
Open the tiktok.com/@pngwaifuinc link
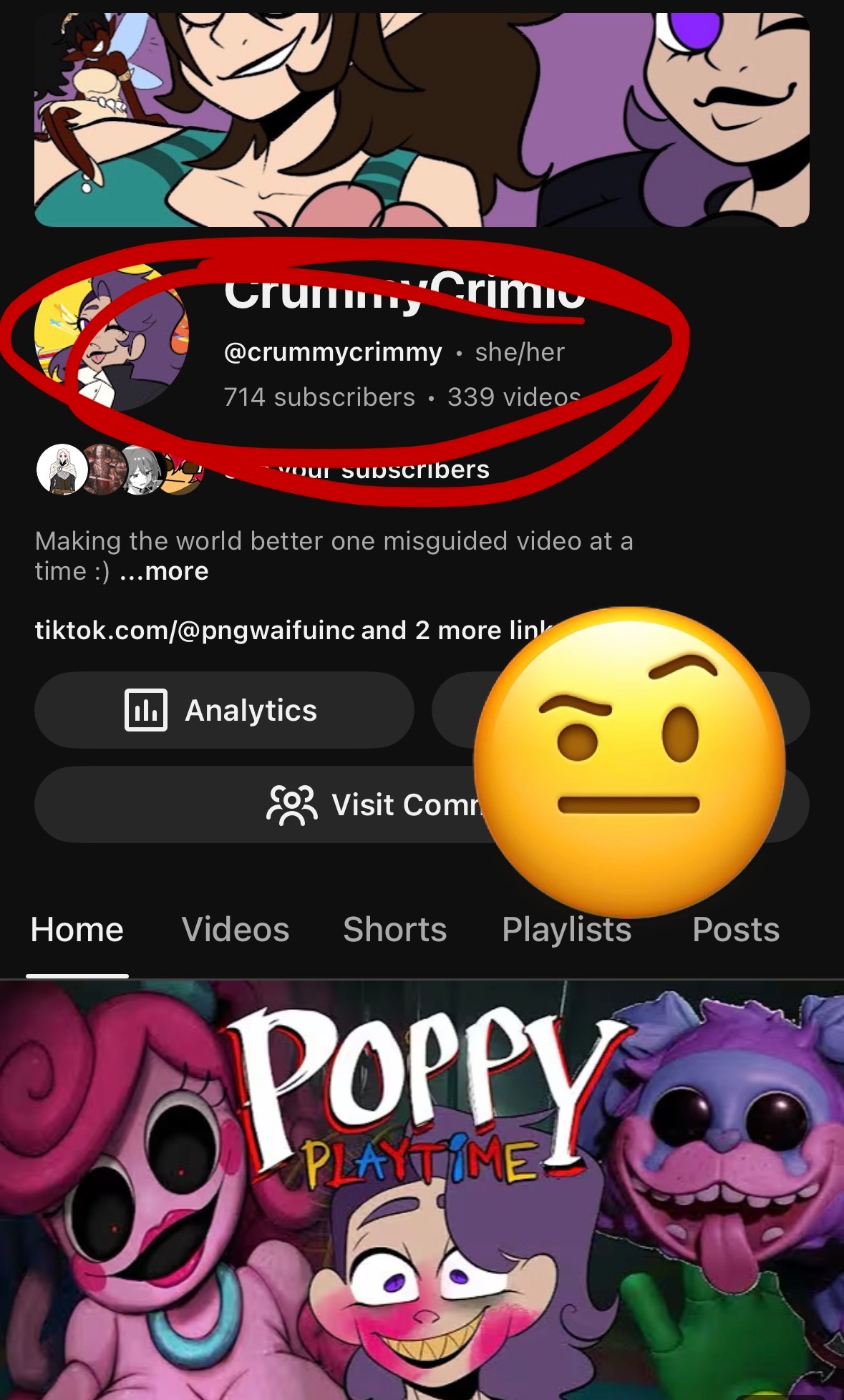tap(195, 630)
